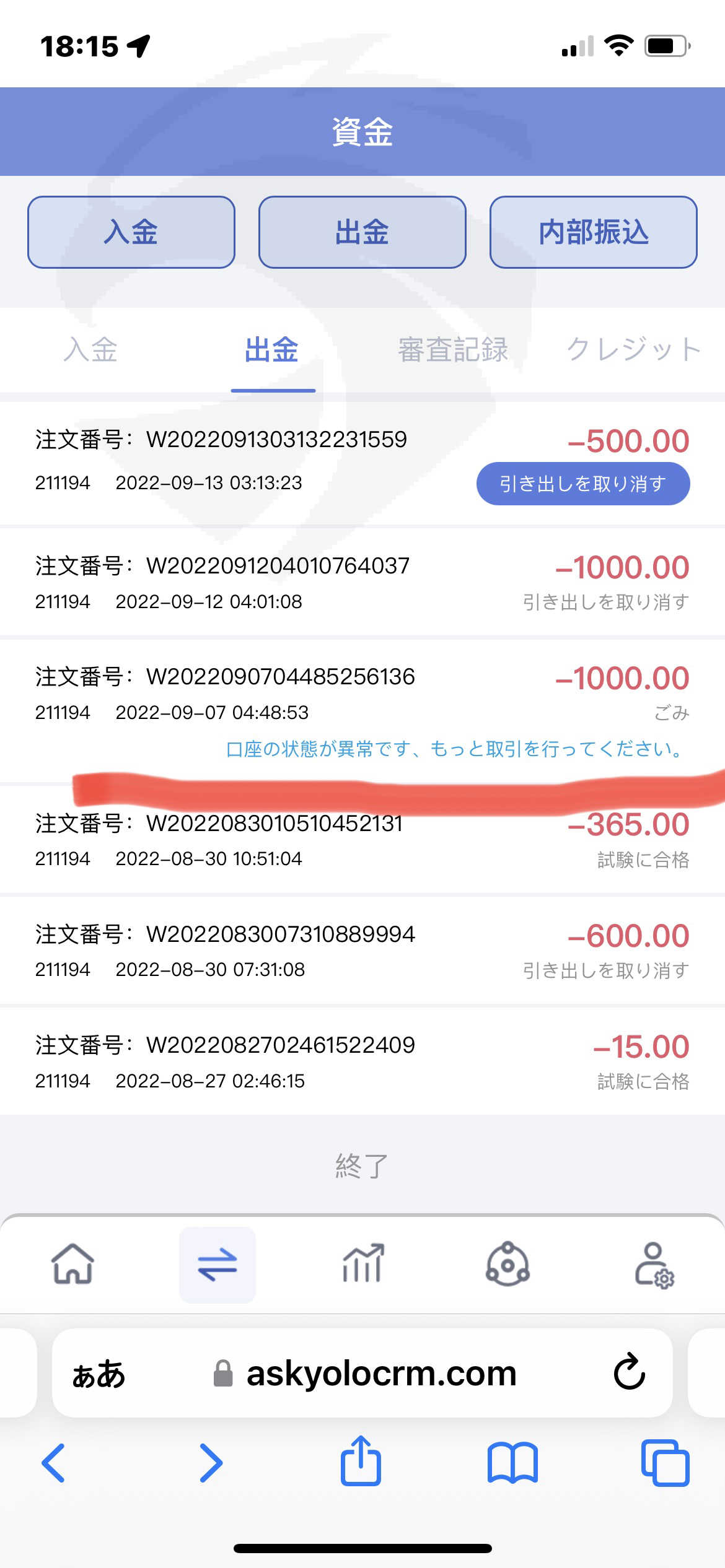
Task: Open the Safari tabs overview
Action: (x=665, y=1463)
